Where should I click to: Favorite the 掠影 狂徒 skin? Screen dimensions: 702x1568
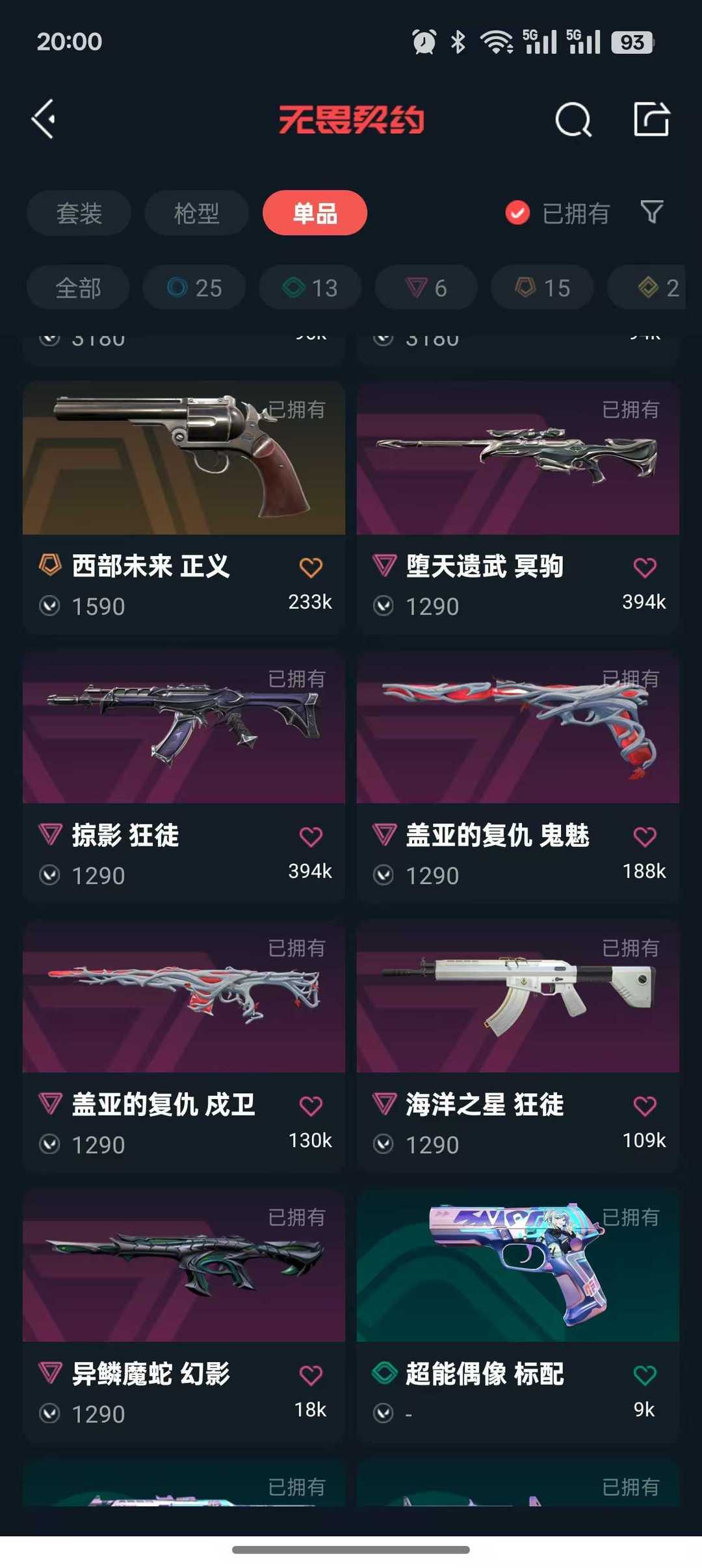click(x=311, y=837)
